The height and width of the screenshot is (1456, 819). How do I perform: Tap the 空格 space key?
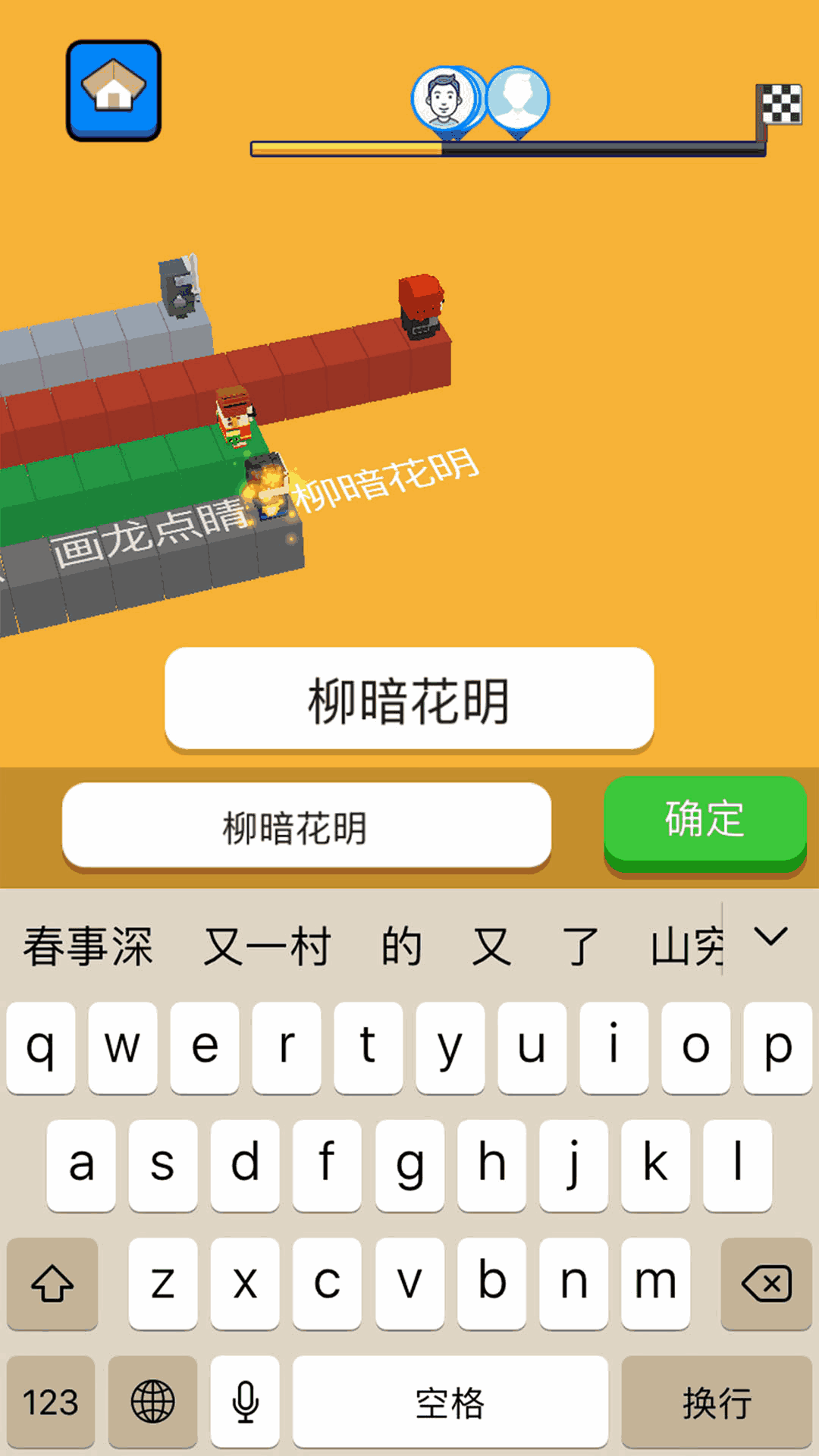point(450,1401)
